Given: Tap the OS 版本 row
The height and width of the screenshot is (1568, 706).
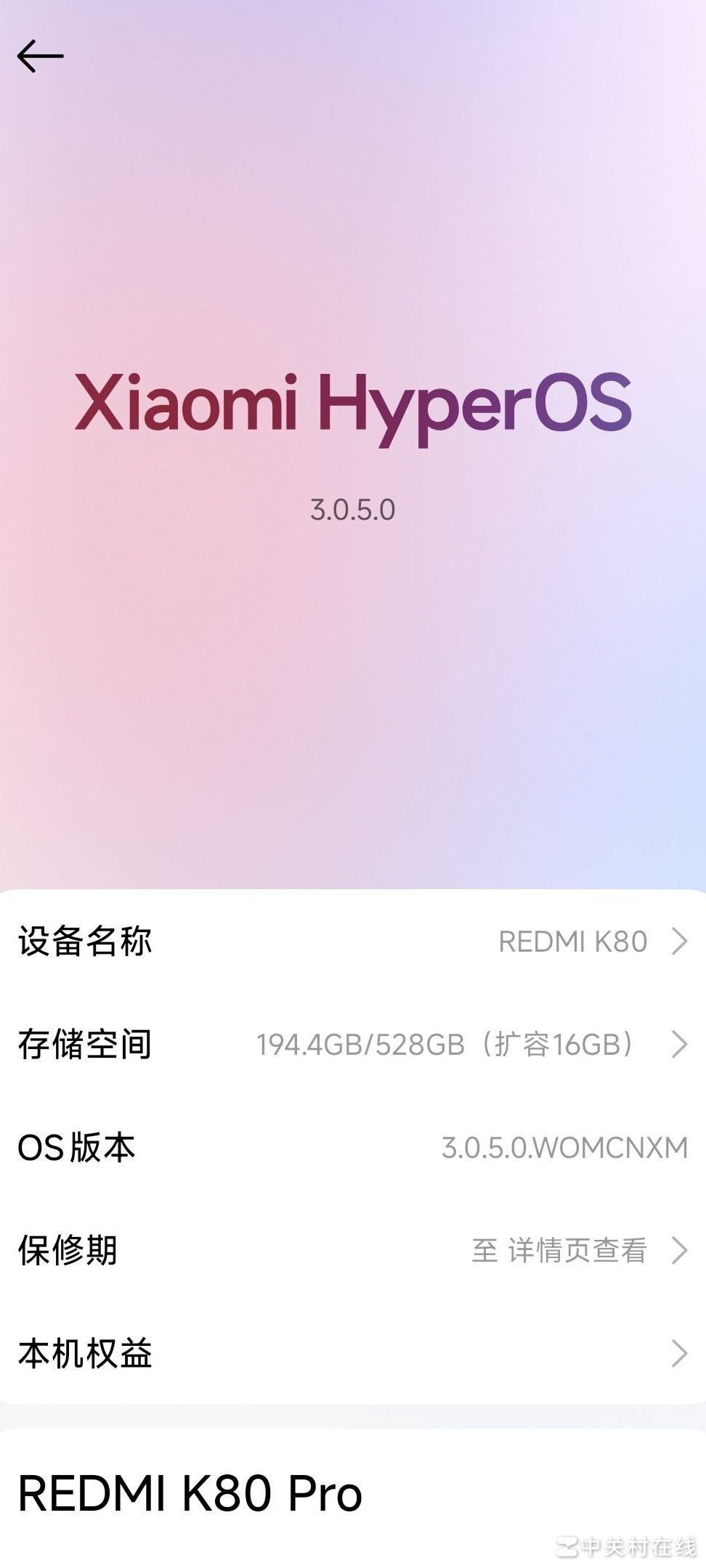Looking at the screenshot, I should click(x=353, y=1147).
